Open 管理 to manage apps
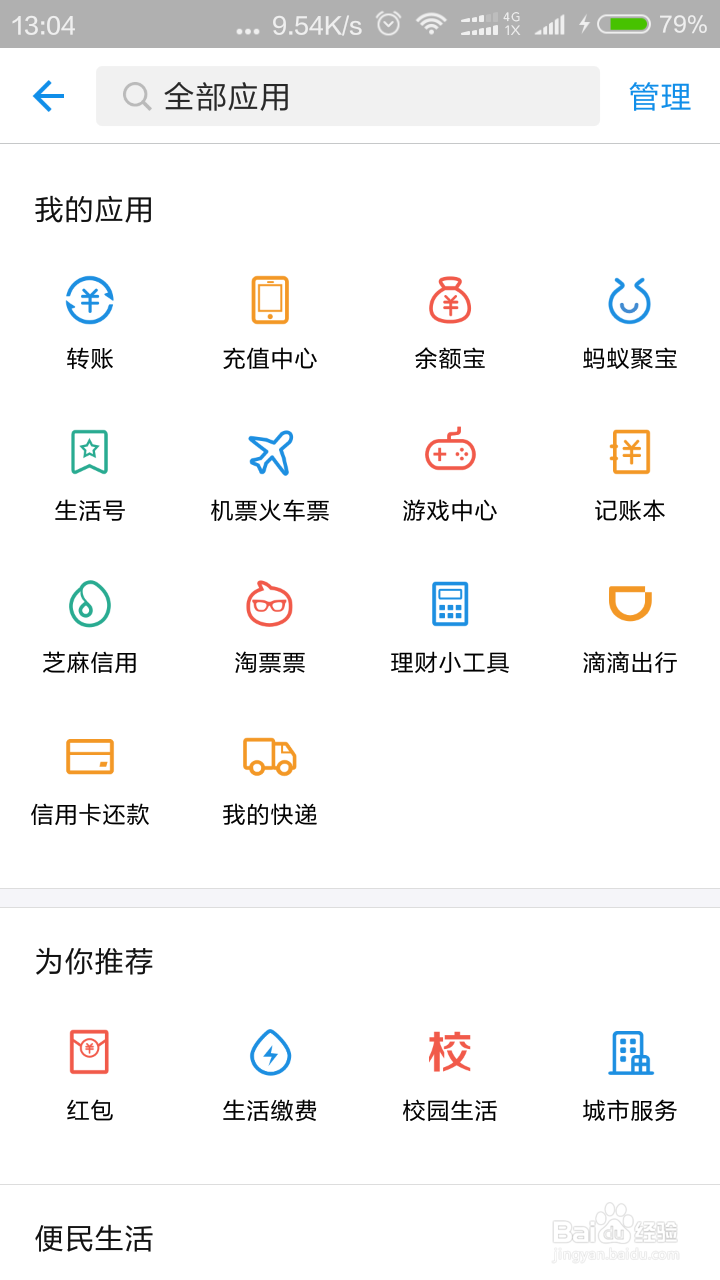This screenshot has height=1280, width=720. [659, 96]
